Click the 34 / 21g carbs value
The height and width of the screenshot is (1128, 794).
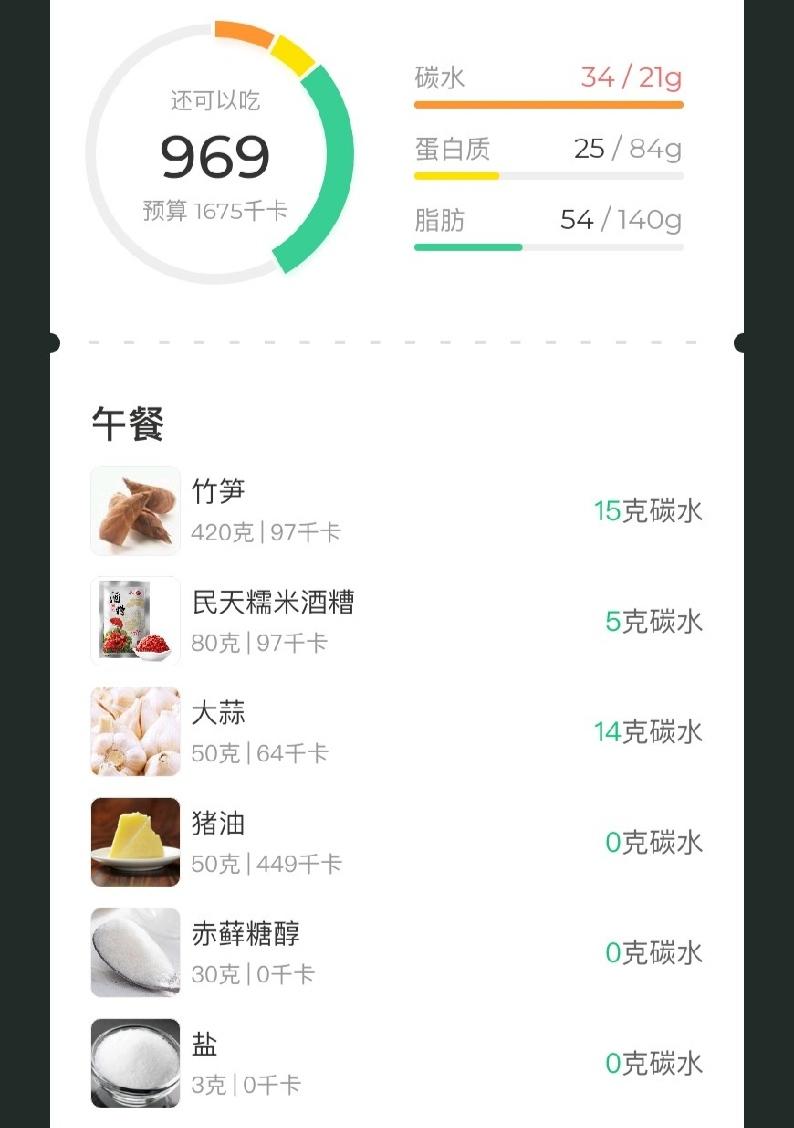pos(628,78)
